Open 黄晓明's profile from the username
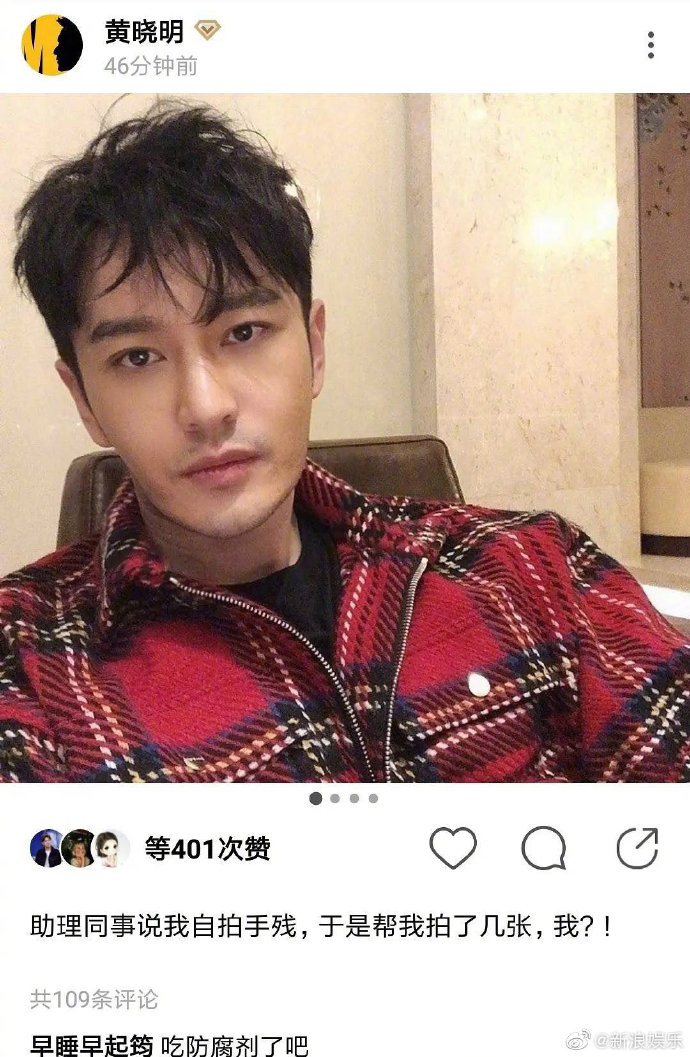Screen dimensions: 690x1057 [x=144, y=32]
